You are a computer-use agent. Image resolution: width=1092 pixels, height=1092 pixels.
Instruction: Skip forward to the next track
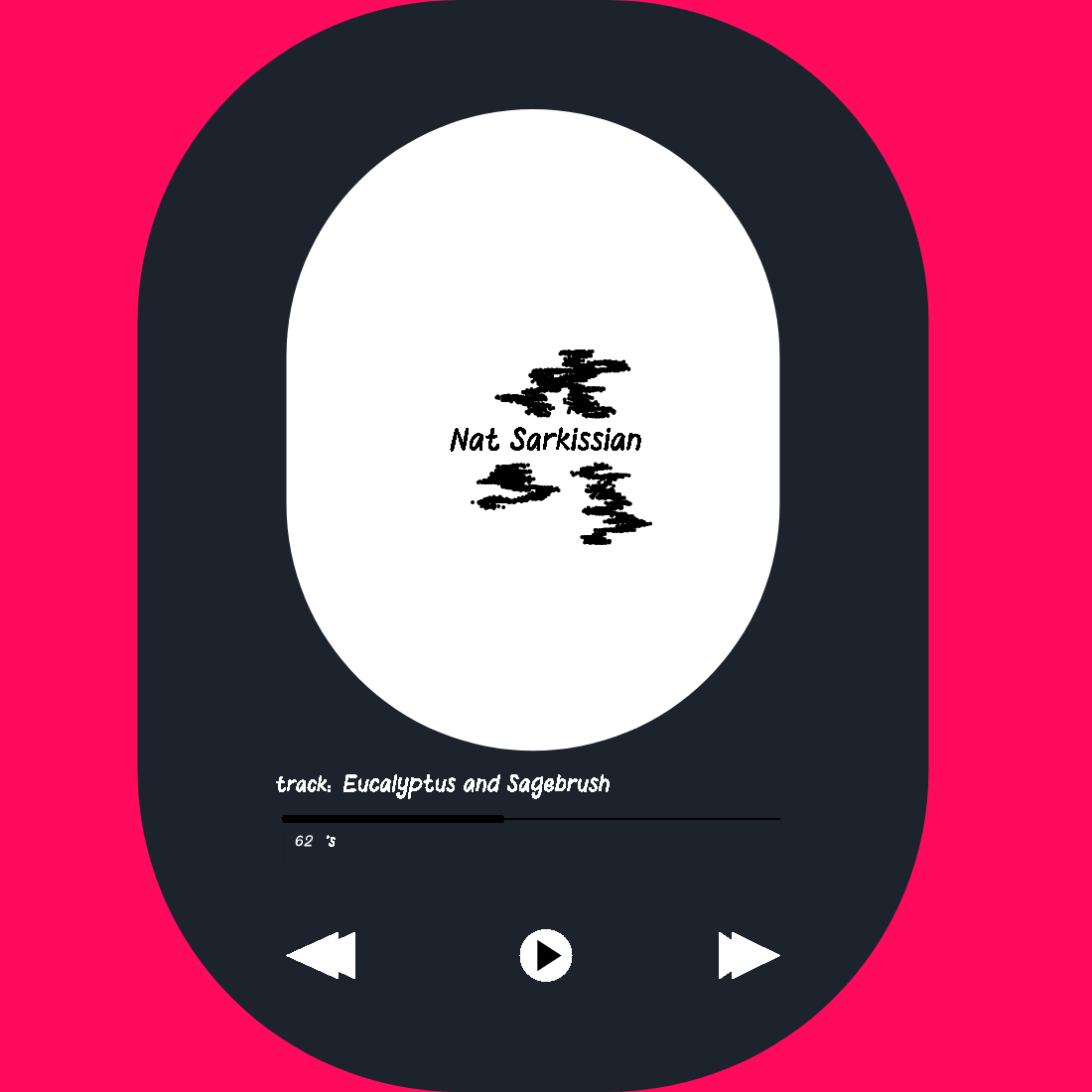(749, 955)
